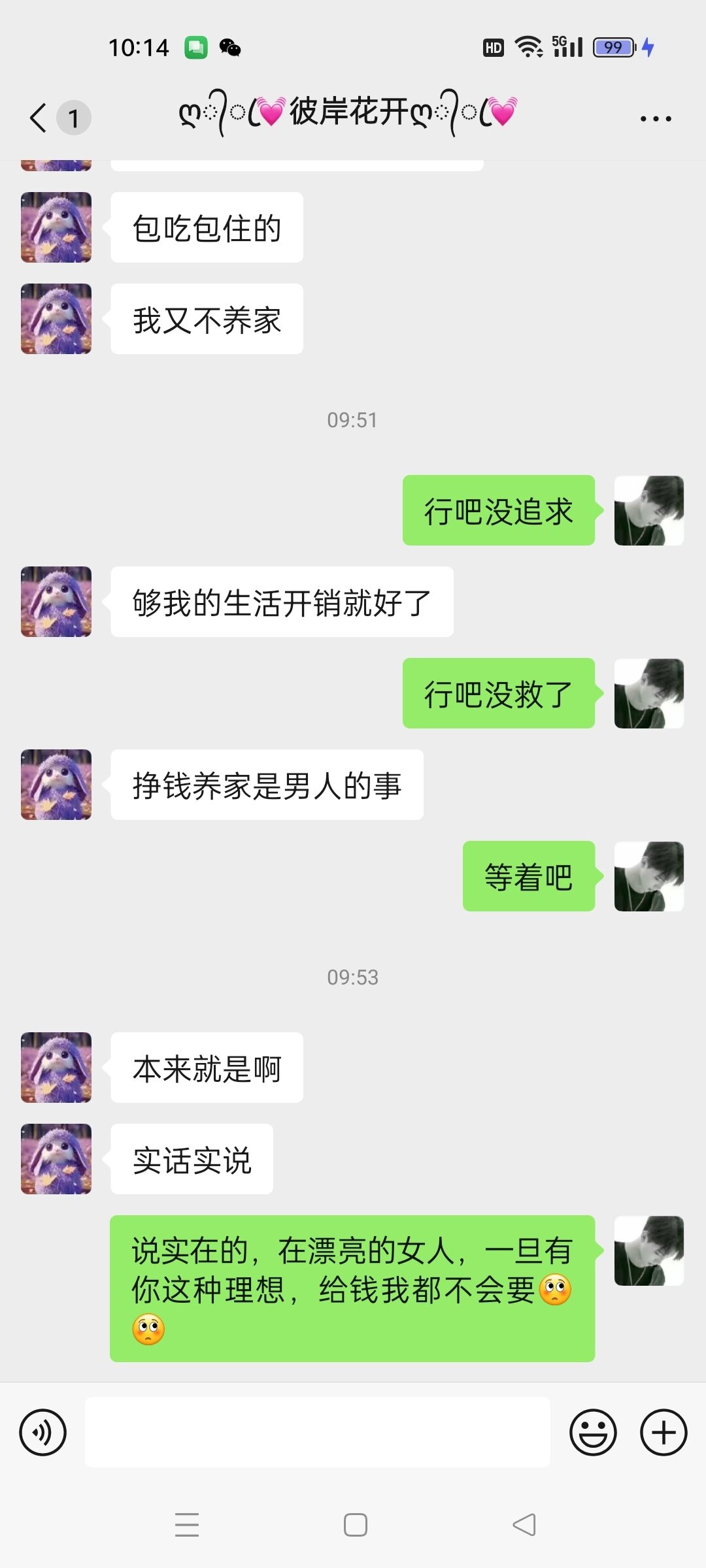Open my avatar beside 行吧没追求
706x1568 pixels.
pos(648,510)
